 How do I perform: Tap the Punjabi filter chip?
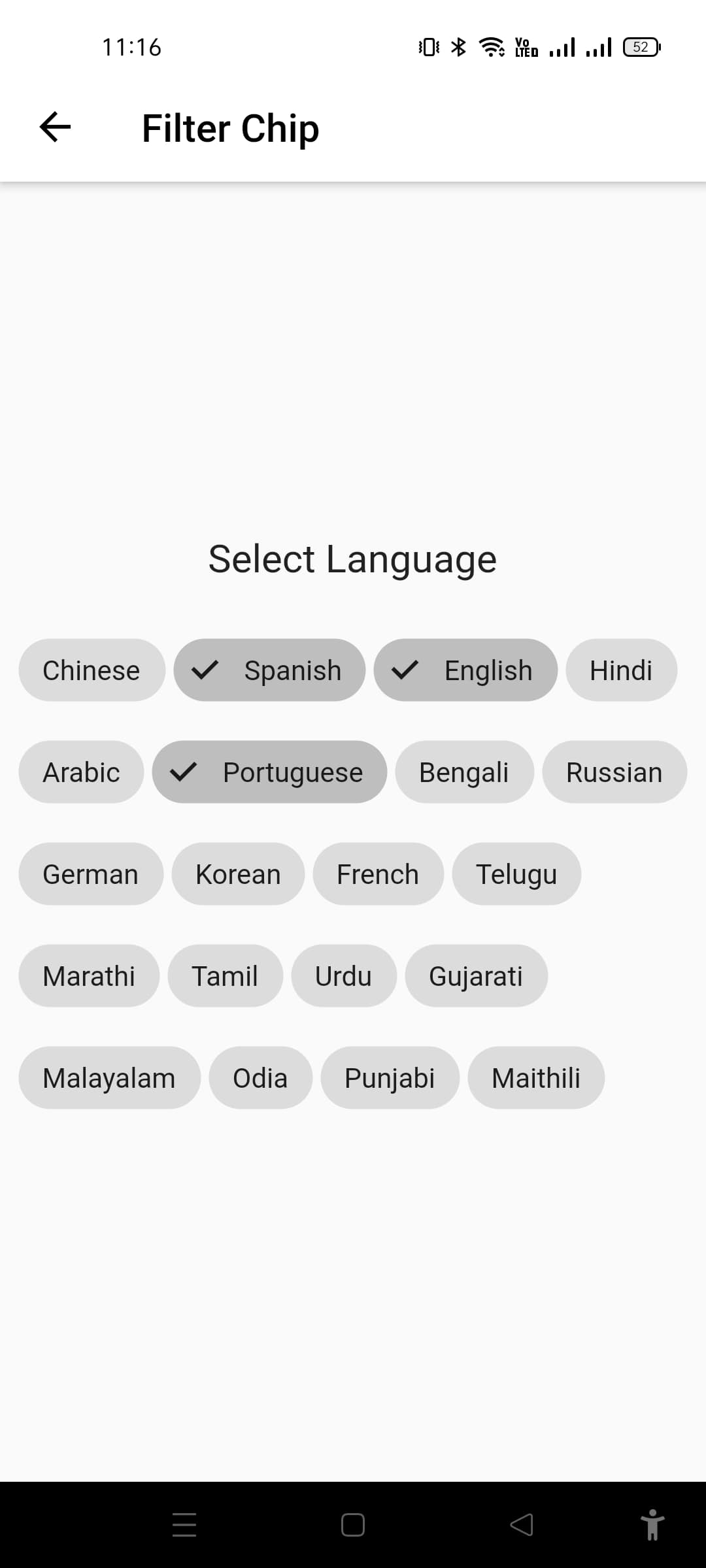click(390, 1078)
